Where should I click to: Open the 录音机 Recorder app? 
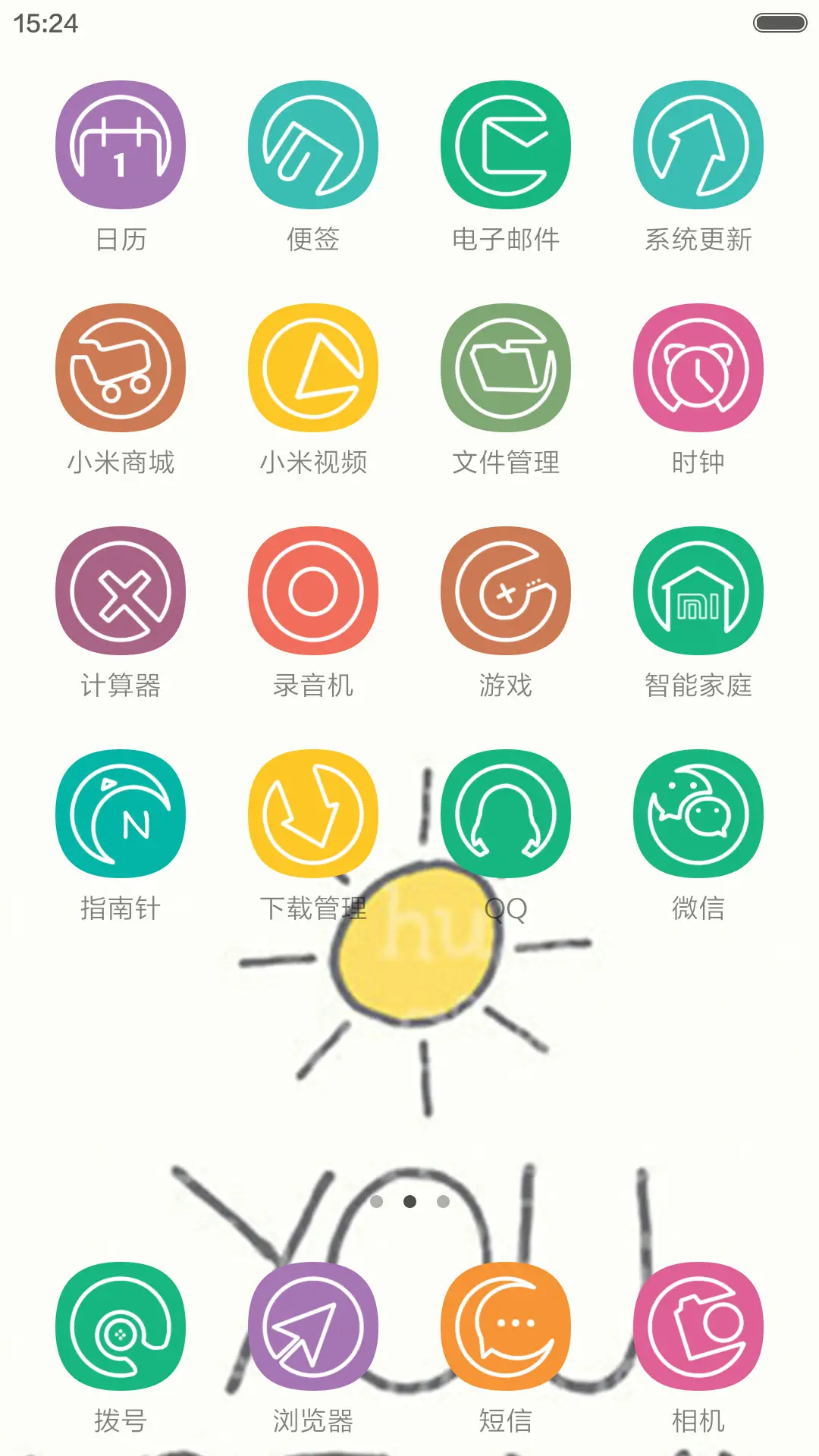pos(313,591)
